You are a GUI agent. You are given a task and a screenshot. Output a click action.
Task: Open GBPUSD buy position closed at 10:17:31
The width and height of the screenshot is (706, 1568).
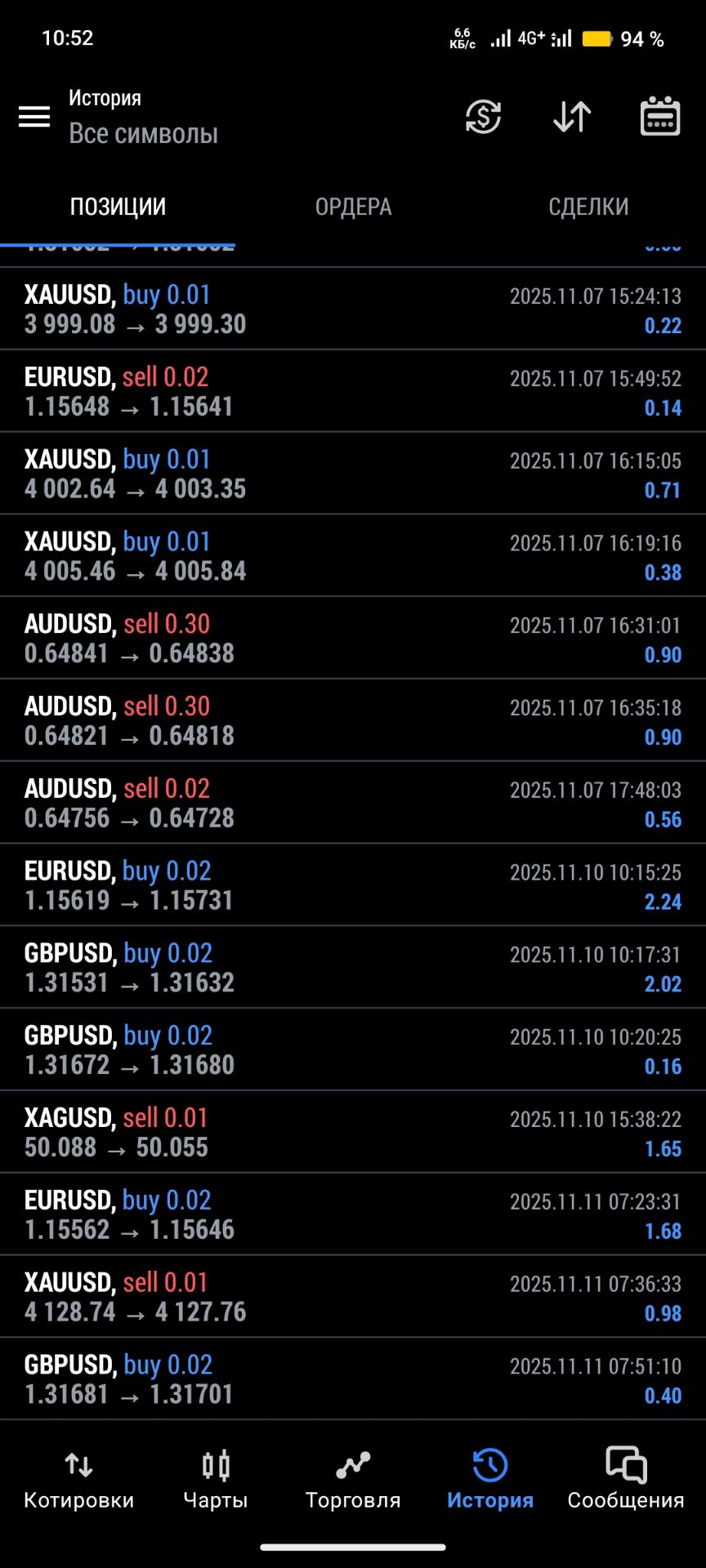(x=353, y=968)
